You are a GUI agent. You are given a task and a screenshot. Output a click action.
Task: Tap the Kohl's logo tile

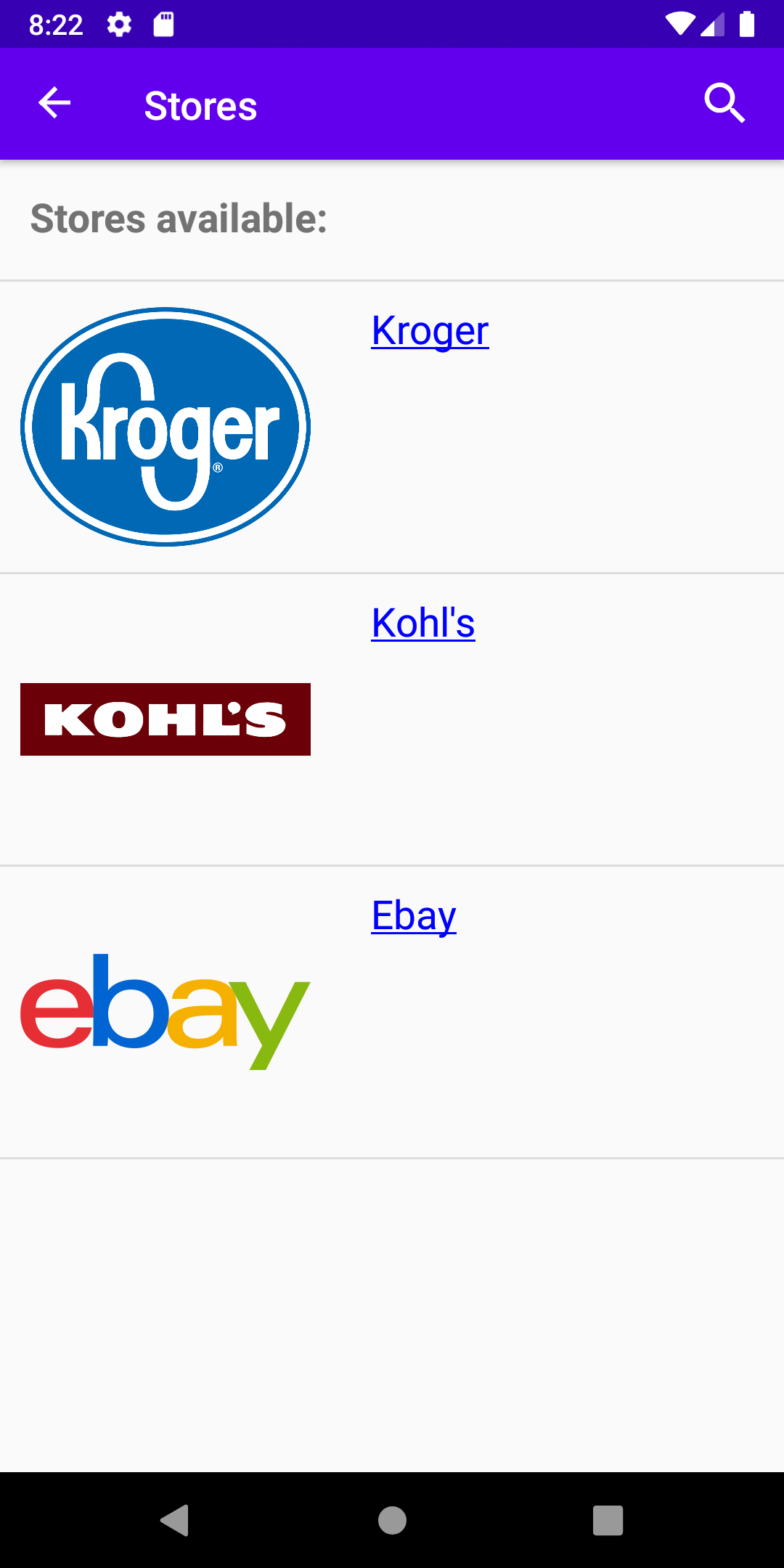click(166, 719)
